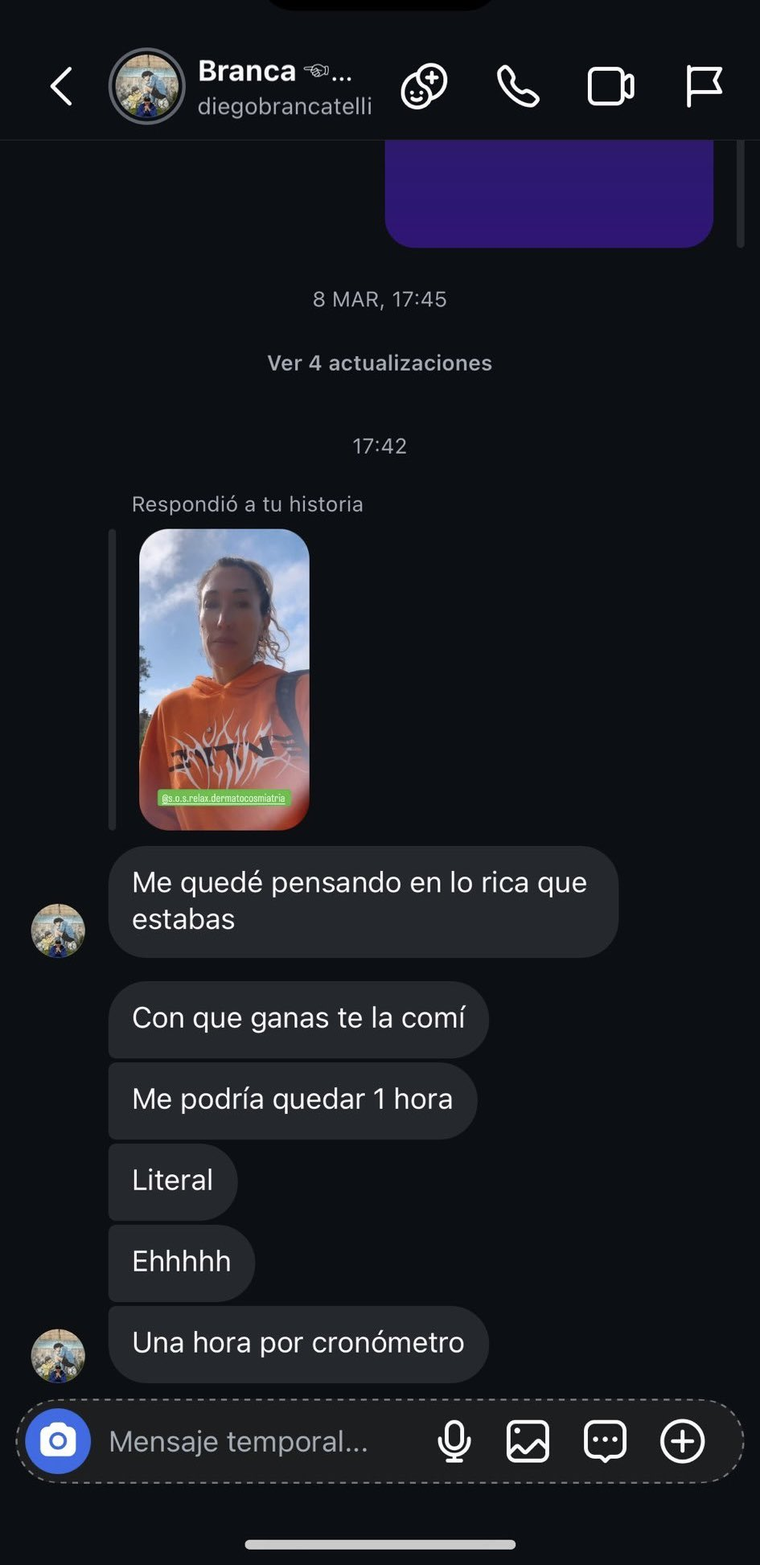Tap the sender avatar beside Una hora por cronómetro
The image size is (760, 1565).
[58, 1356]
